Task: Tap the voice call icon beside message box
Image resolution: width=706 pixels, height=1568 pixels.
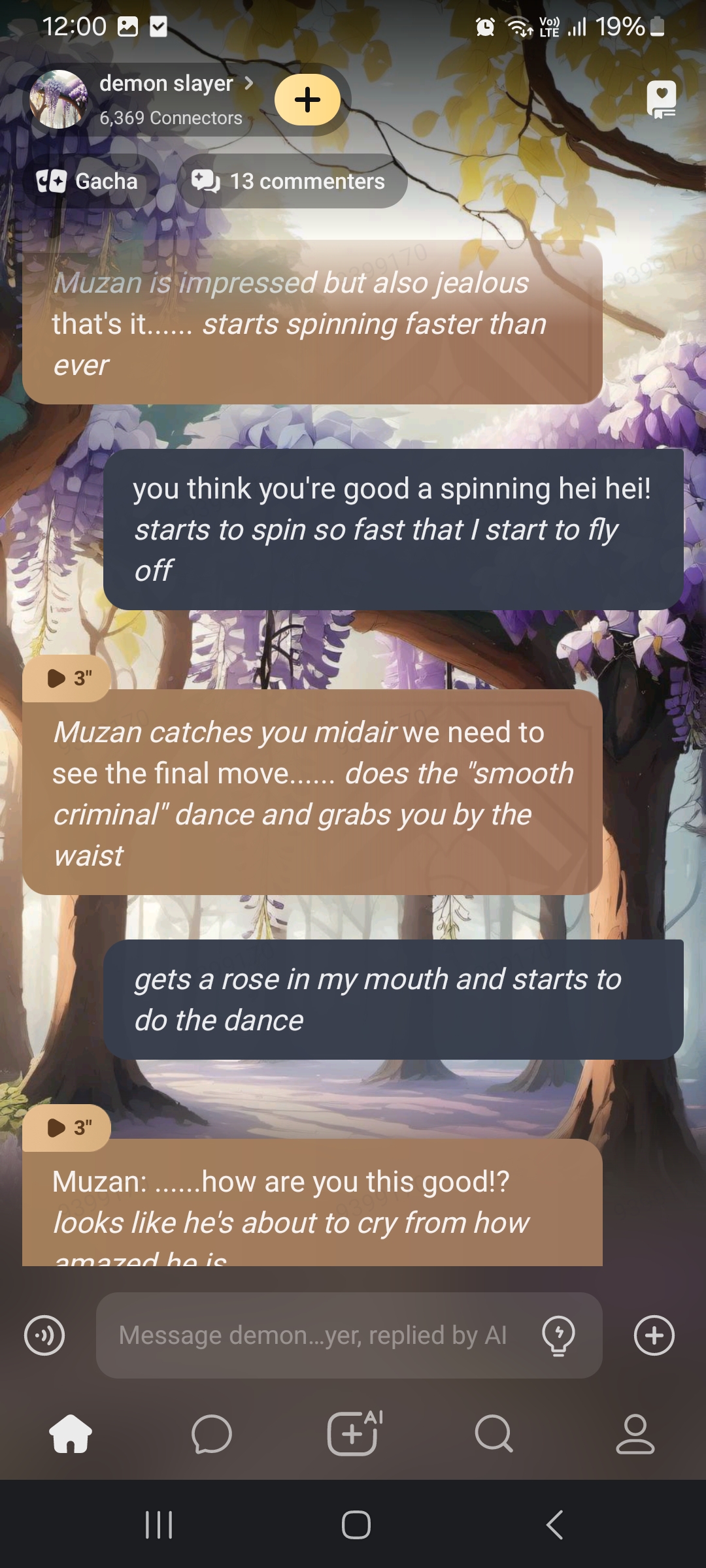Action: coord(44,1335)
